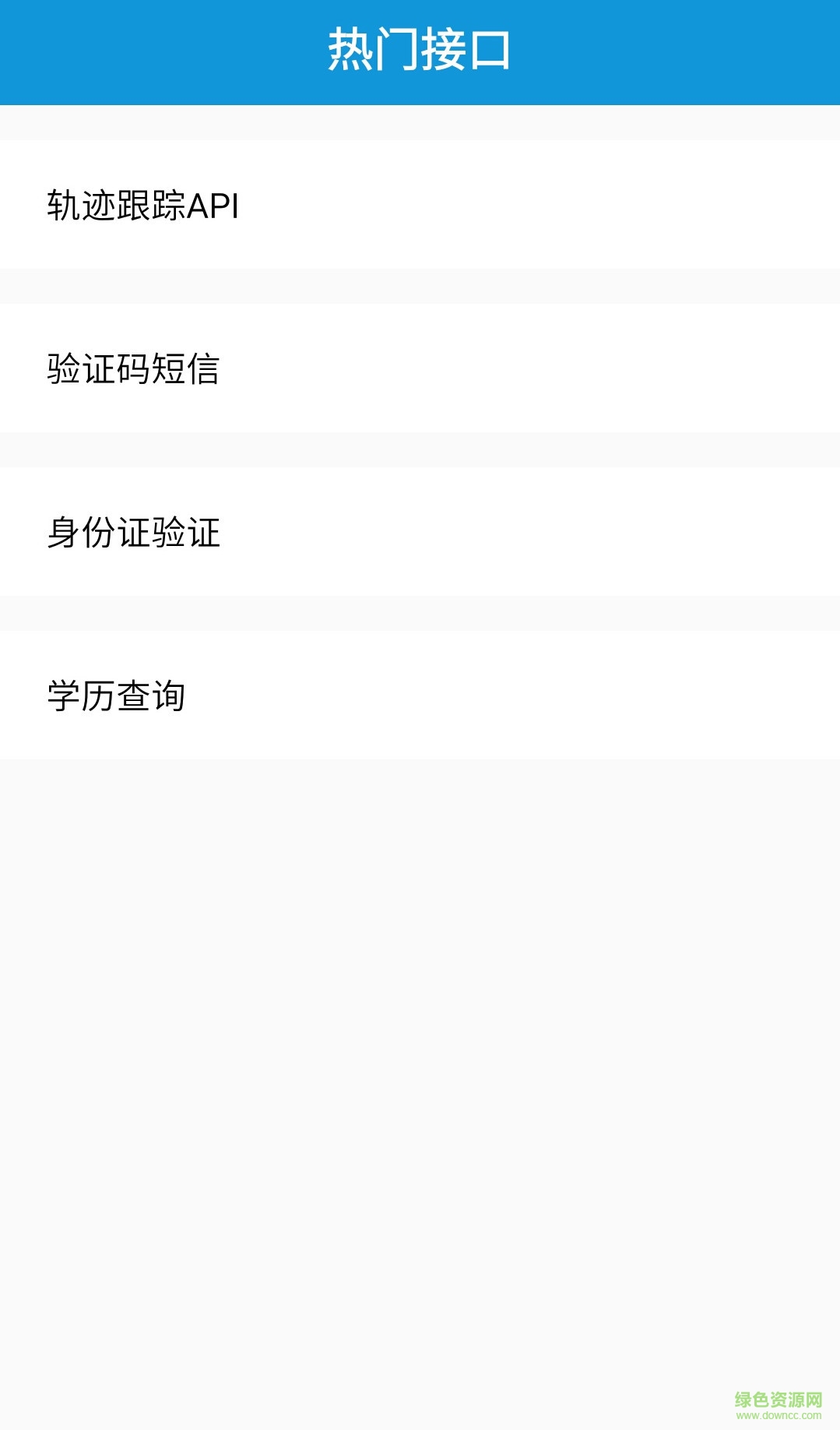840x1430 pixels.
Task: Tap the empty area below 学历查询
Action: [x=420, y=1013]
